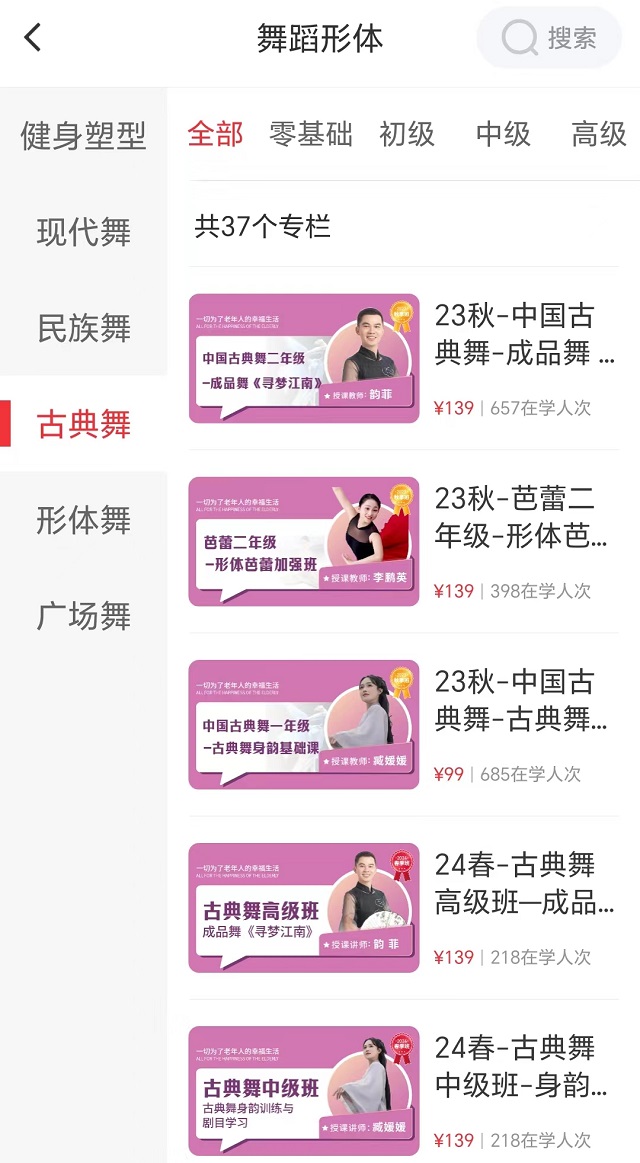Open the 民族舞 category
The height and width of the screenshot is (1163, 640).
(84, 328)
